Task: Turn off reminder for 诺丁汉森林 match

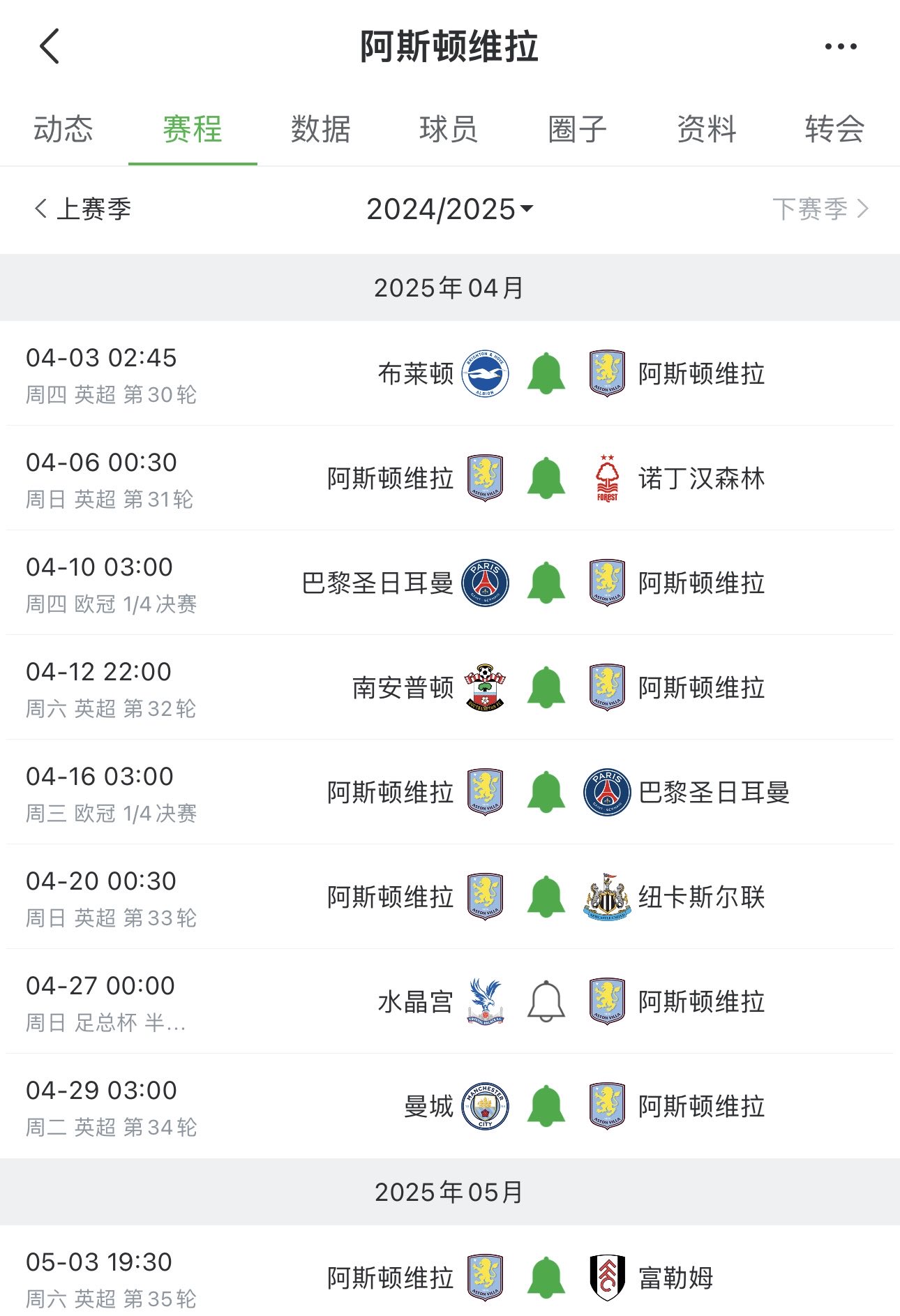Action: coord(546,478)
